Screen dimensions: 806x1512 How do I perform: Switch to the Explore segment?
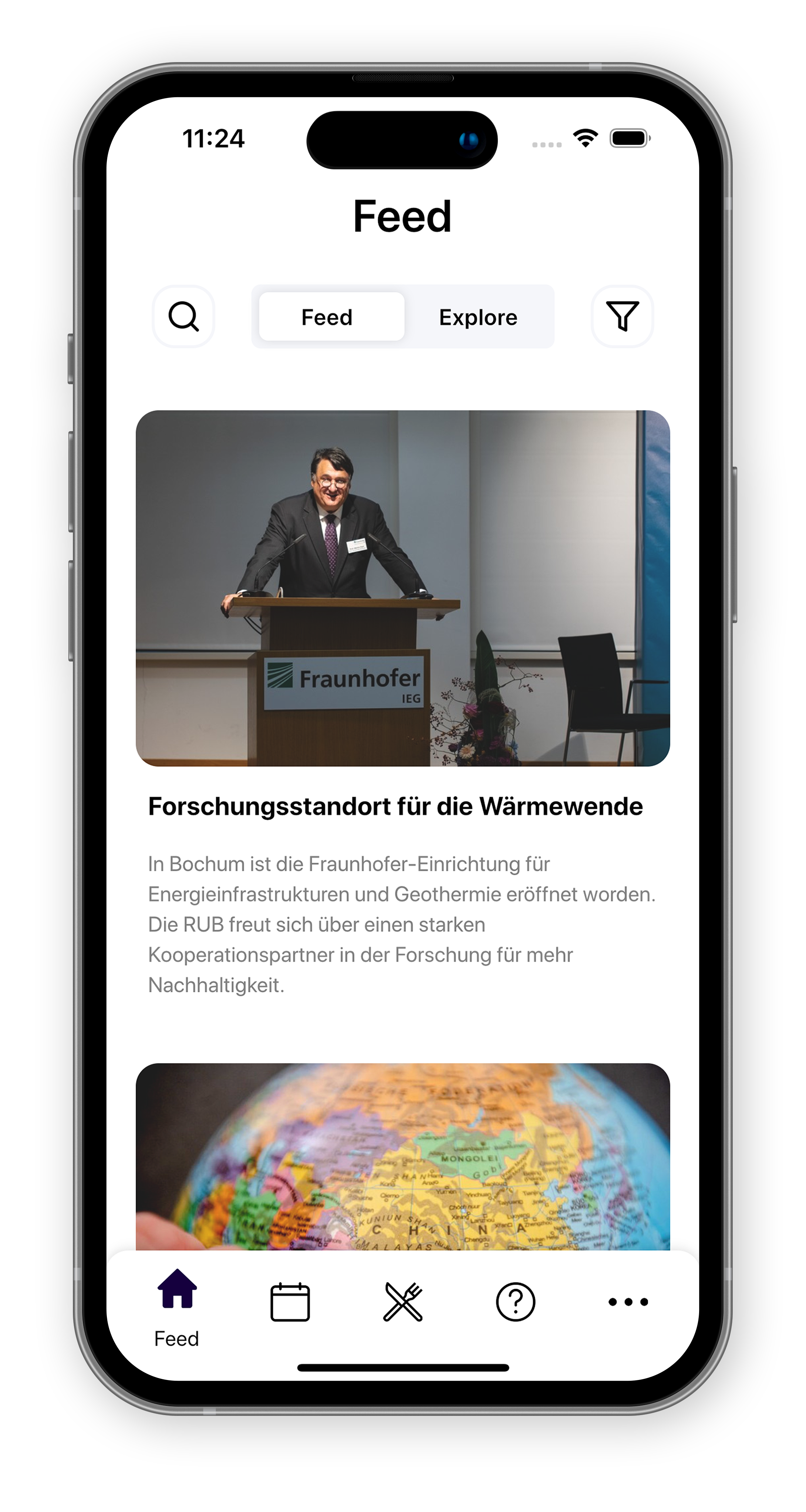pos(478,317)
